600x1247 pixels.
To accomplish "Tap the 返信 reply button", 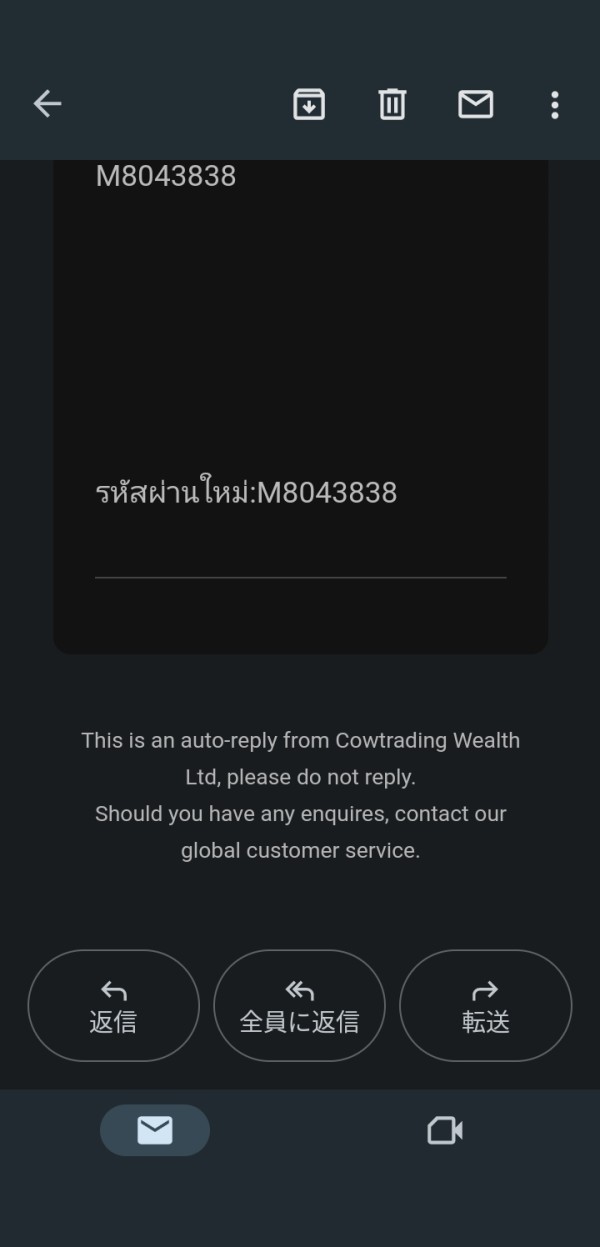I will [113, 1005].
